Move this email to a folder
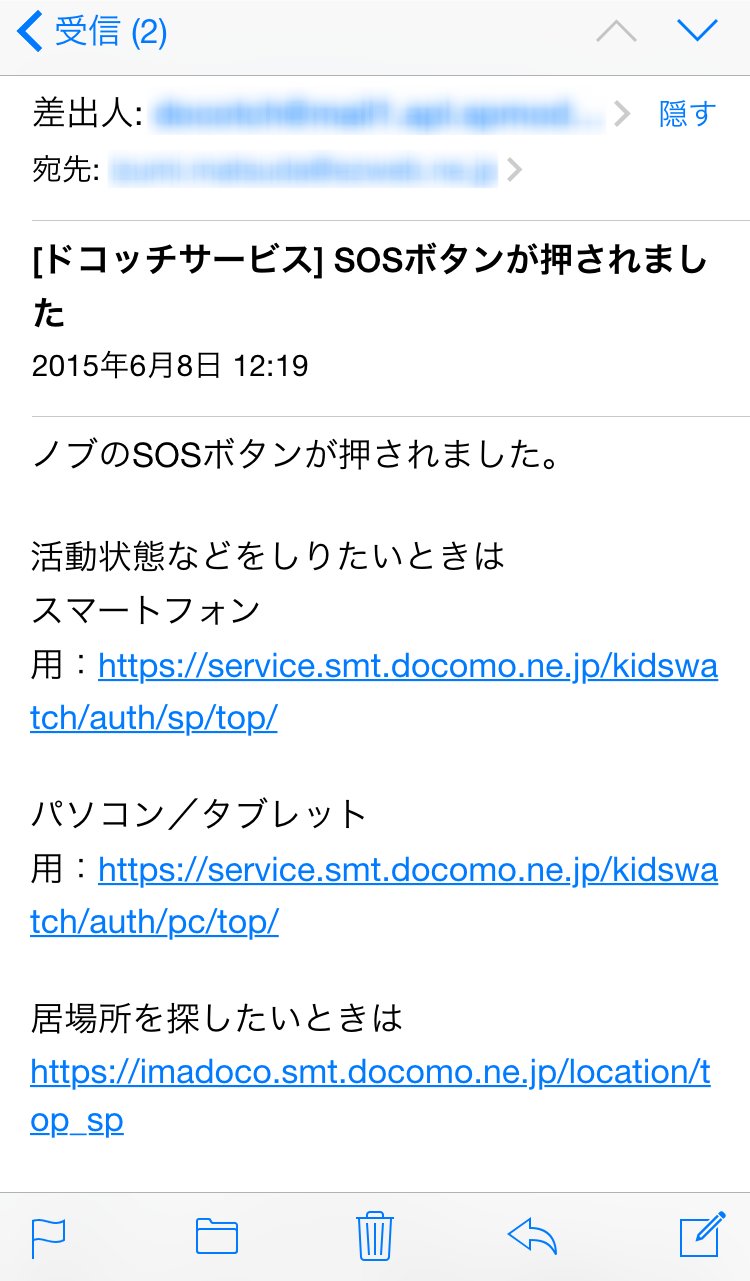The height and width of the screenshot is (1281, 750). point(216,1237)
